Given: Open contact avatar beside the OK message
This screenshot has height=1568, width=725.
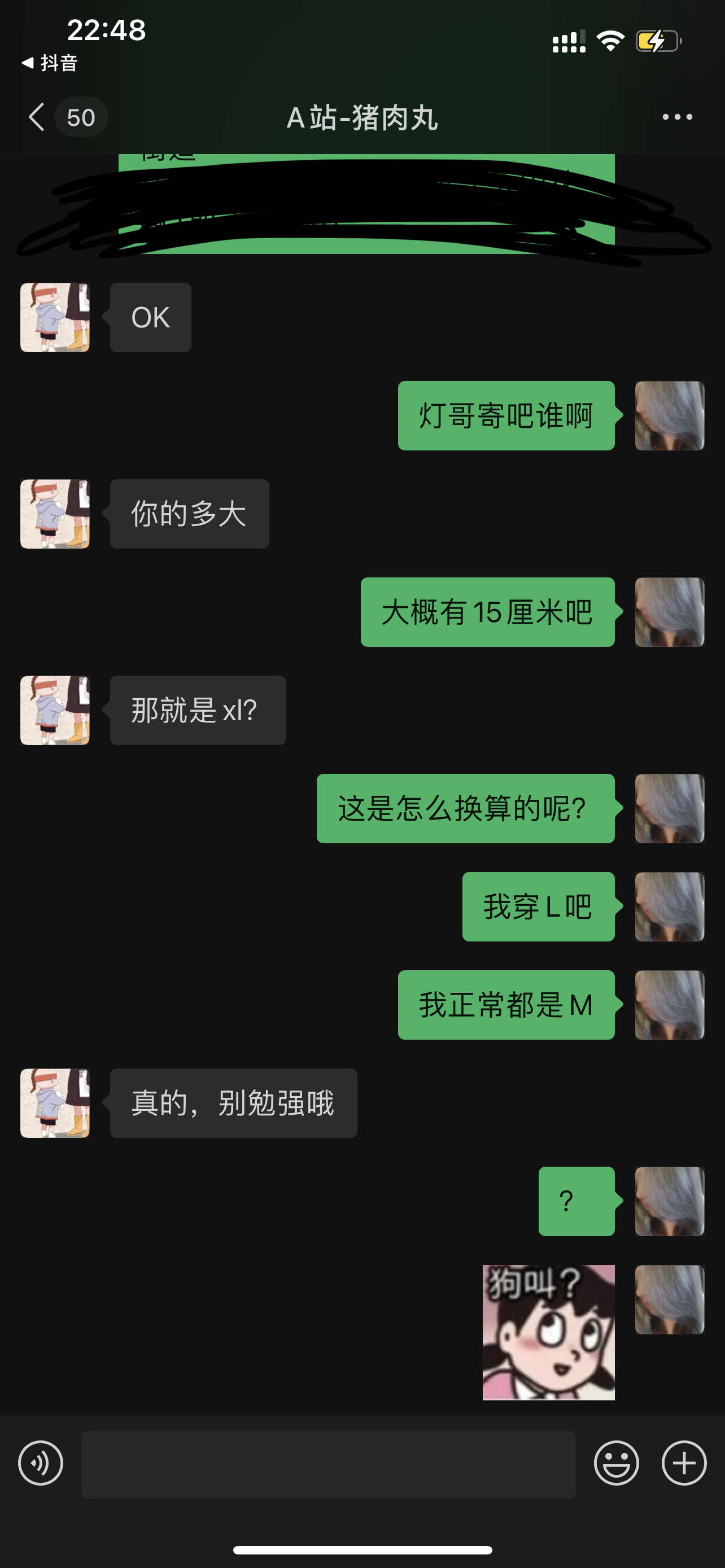Looking at the screenshot, I should click(55, 317).
